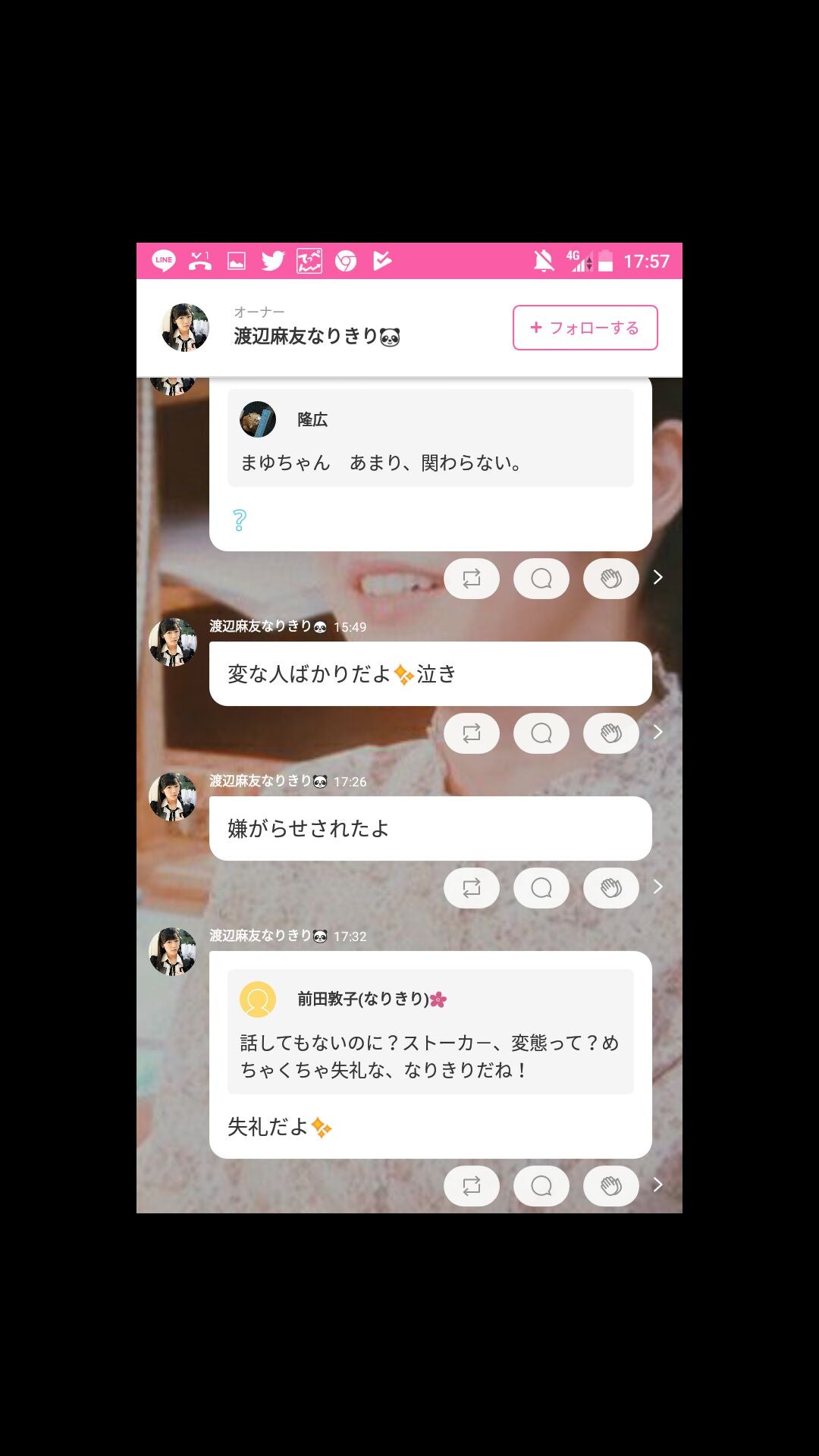Open the quoted post from 隆広

[429, 436]
